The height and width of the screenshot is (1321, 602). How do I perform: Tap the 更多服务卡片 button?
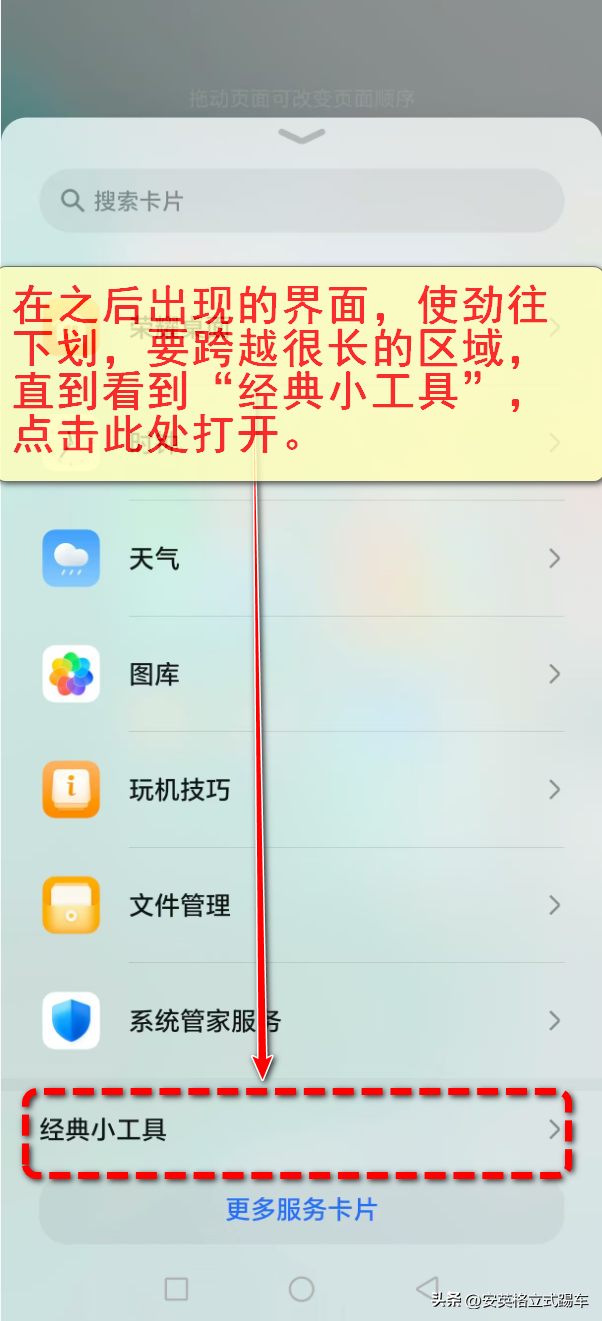[301, 1210]
